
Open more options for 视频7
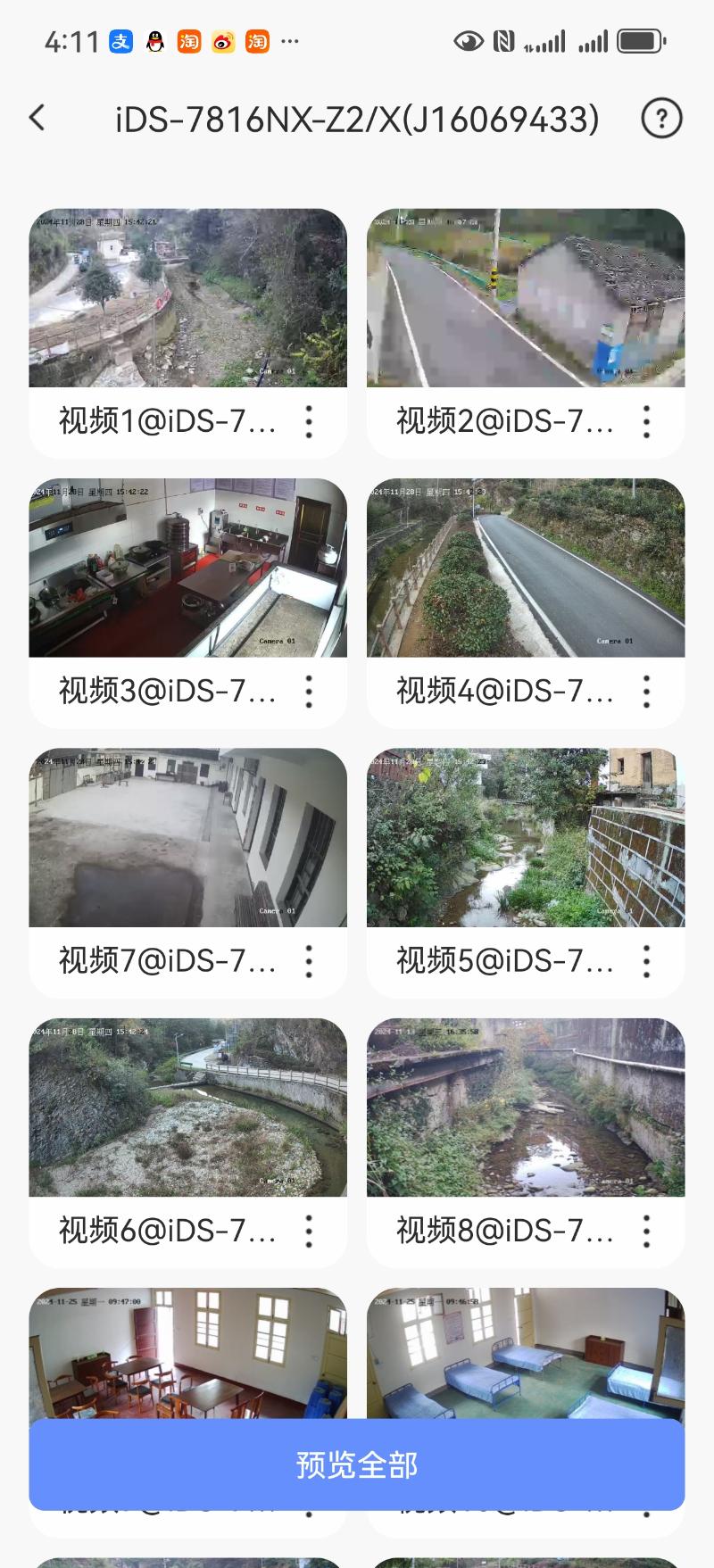[x=309, y=961]
